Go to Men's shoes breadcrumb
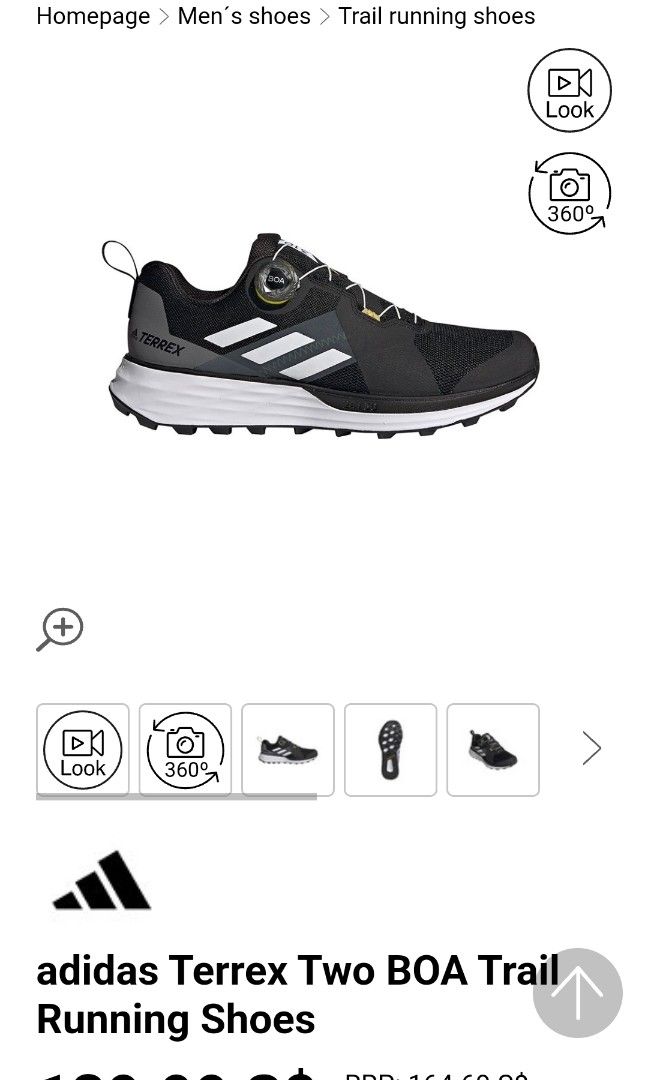This screenshot has height=1080, width=648. pos(244,16)
